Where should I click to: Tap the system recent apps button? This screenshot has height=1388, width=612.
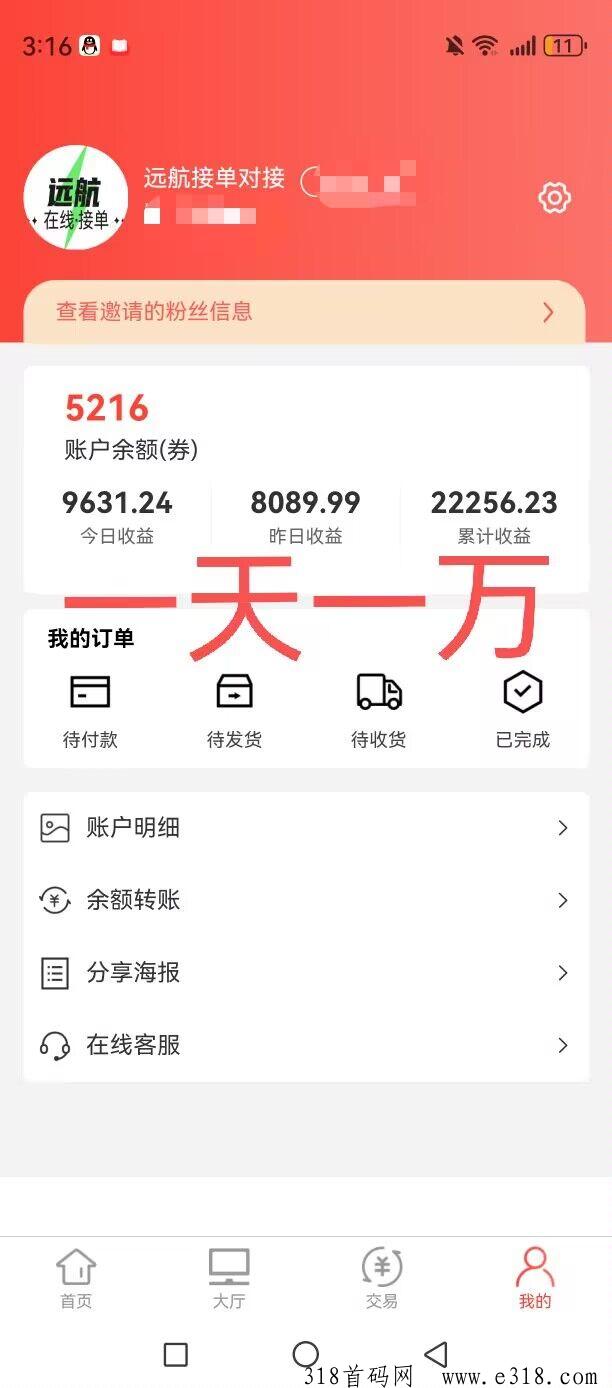[x=176, y=1354]
